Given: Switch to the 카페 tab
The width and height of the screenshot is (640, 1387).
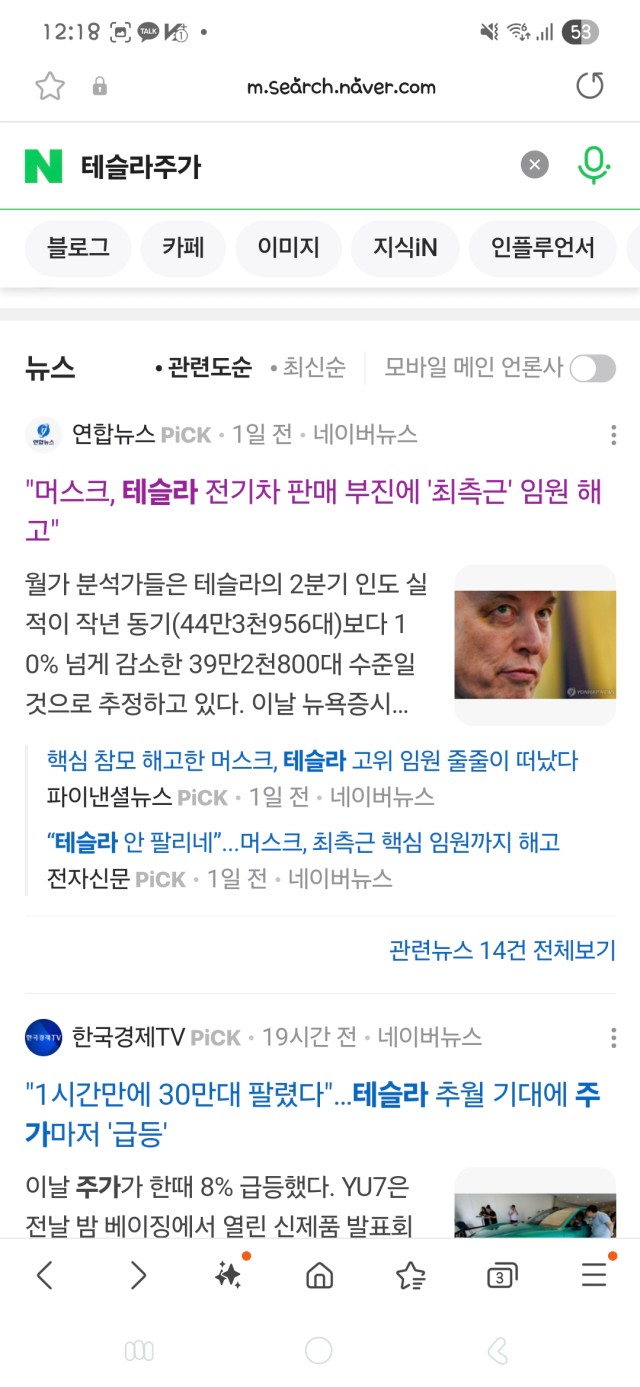Looking at the screenshot, I should pyautogui.click(x=184, y=247).
